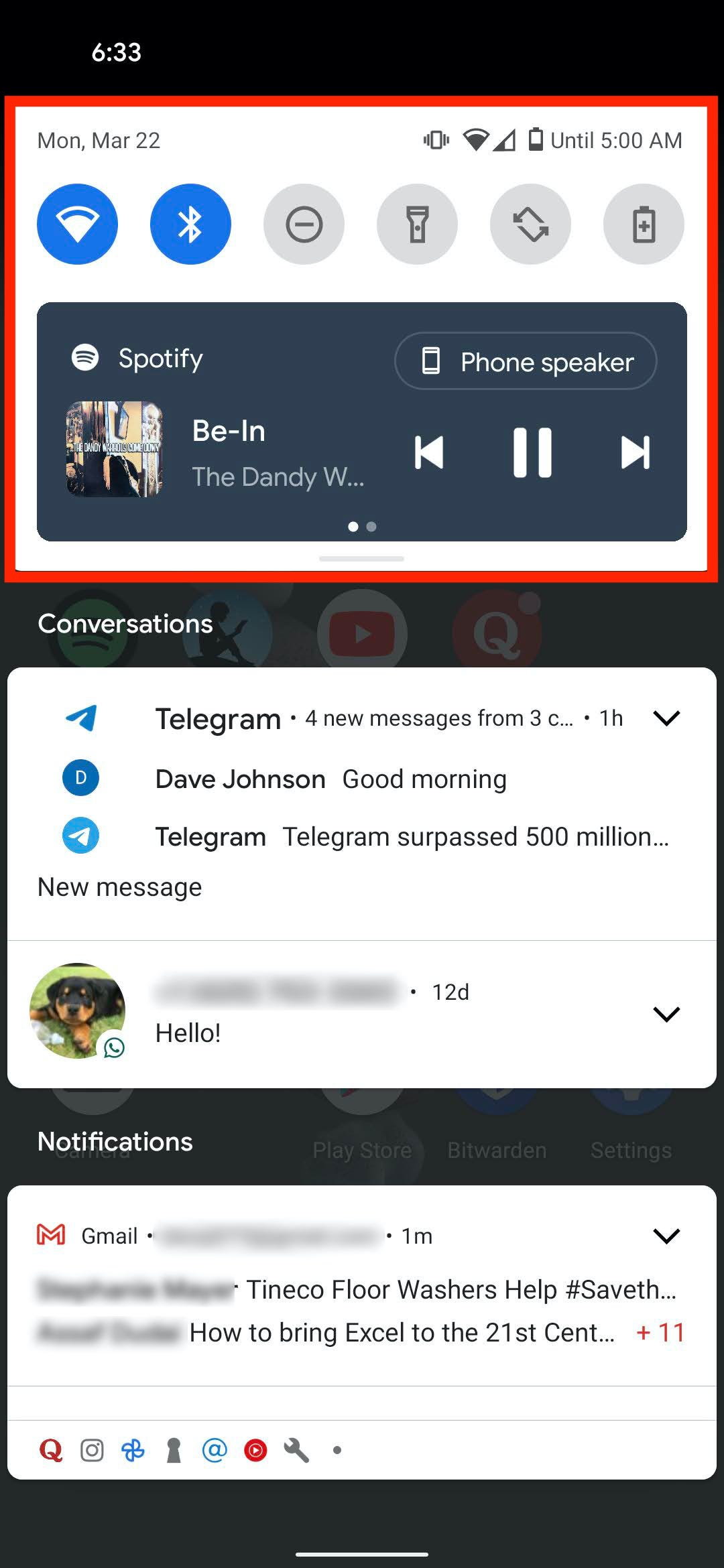724x1568 pixels.
Task: Open the Telegram surpassed 500 million message
Action: coord(412,837)
